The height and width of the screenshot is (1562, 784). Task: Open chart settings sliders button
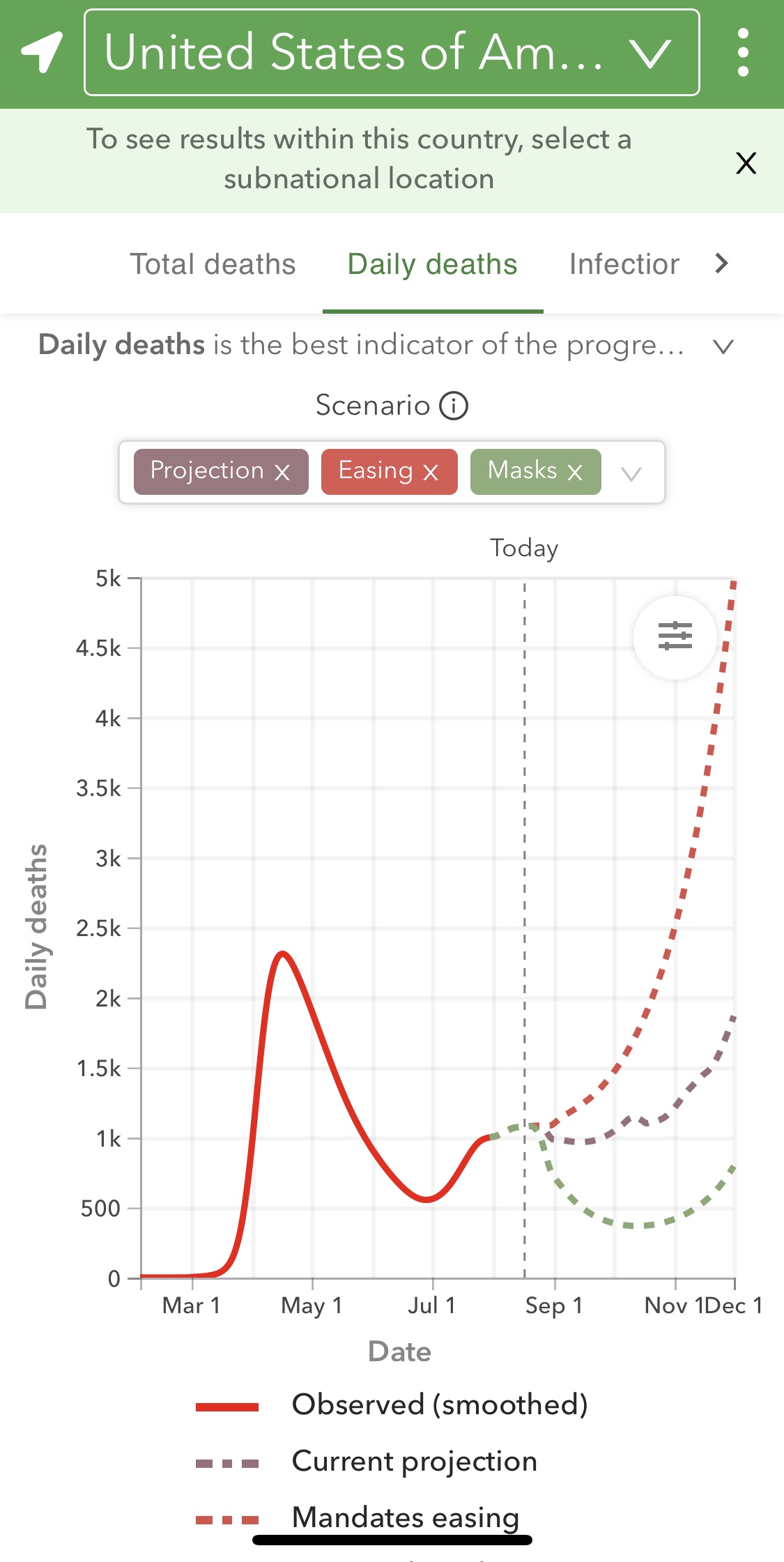[x=675, y=636]
